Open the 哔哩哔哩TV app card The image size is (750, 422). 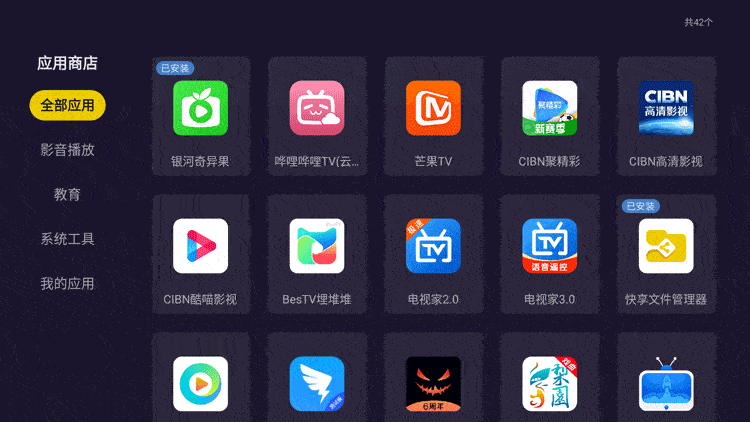pos(317,117)
